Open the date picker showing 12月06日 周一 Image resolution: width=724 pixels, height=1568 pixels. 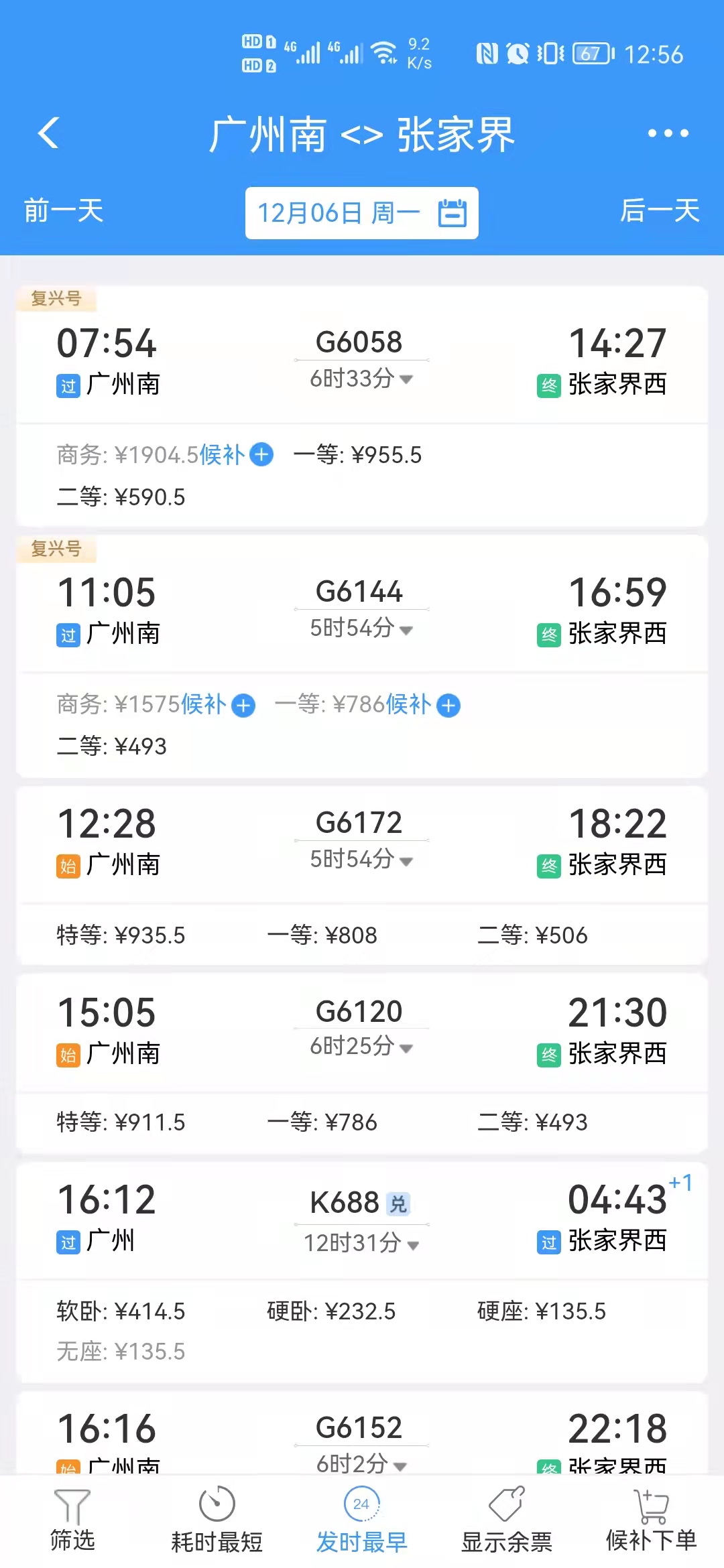coord(361,213)
